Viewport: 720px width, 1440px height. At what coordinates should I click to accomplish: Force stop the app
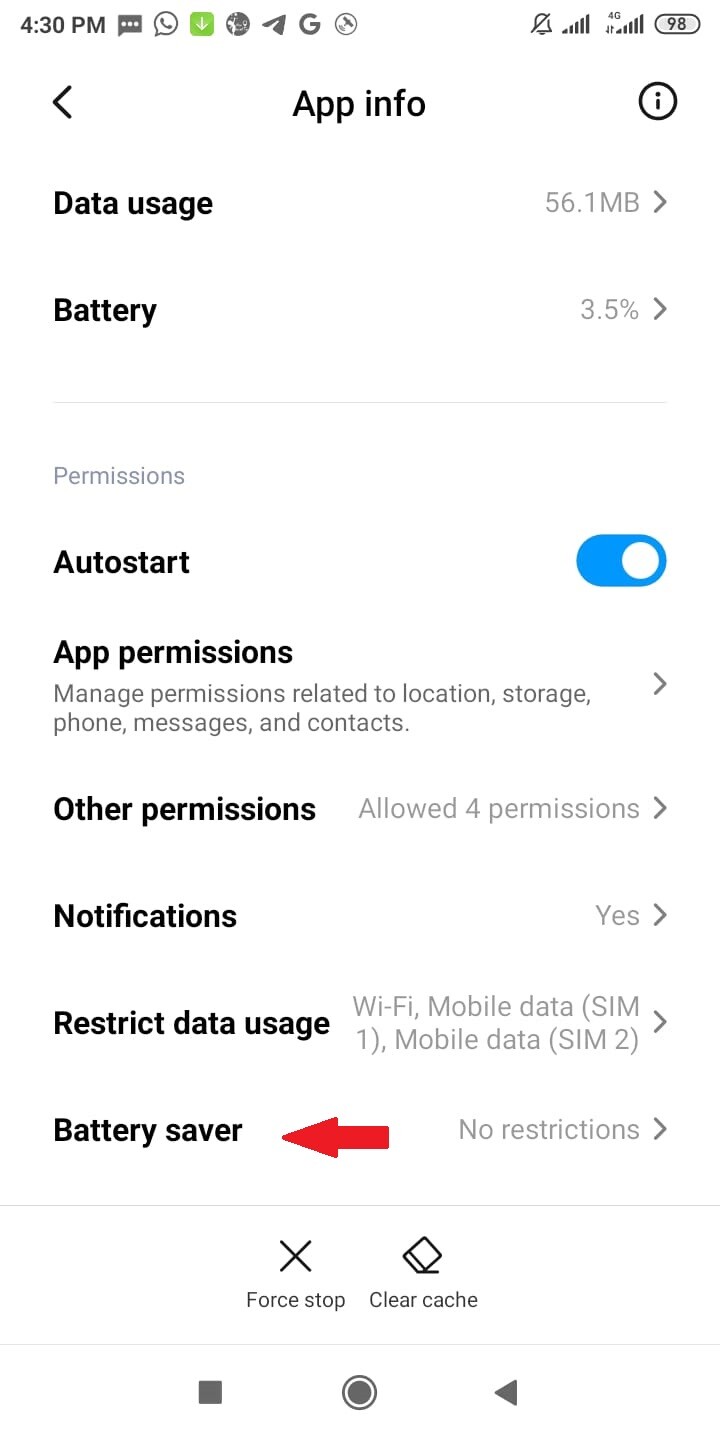tap(296, 1274)
